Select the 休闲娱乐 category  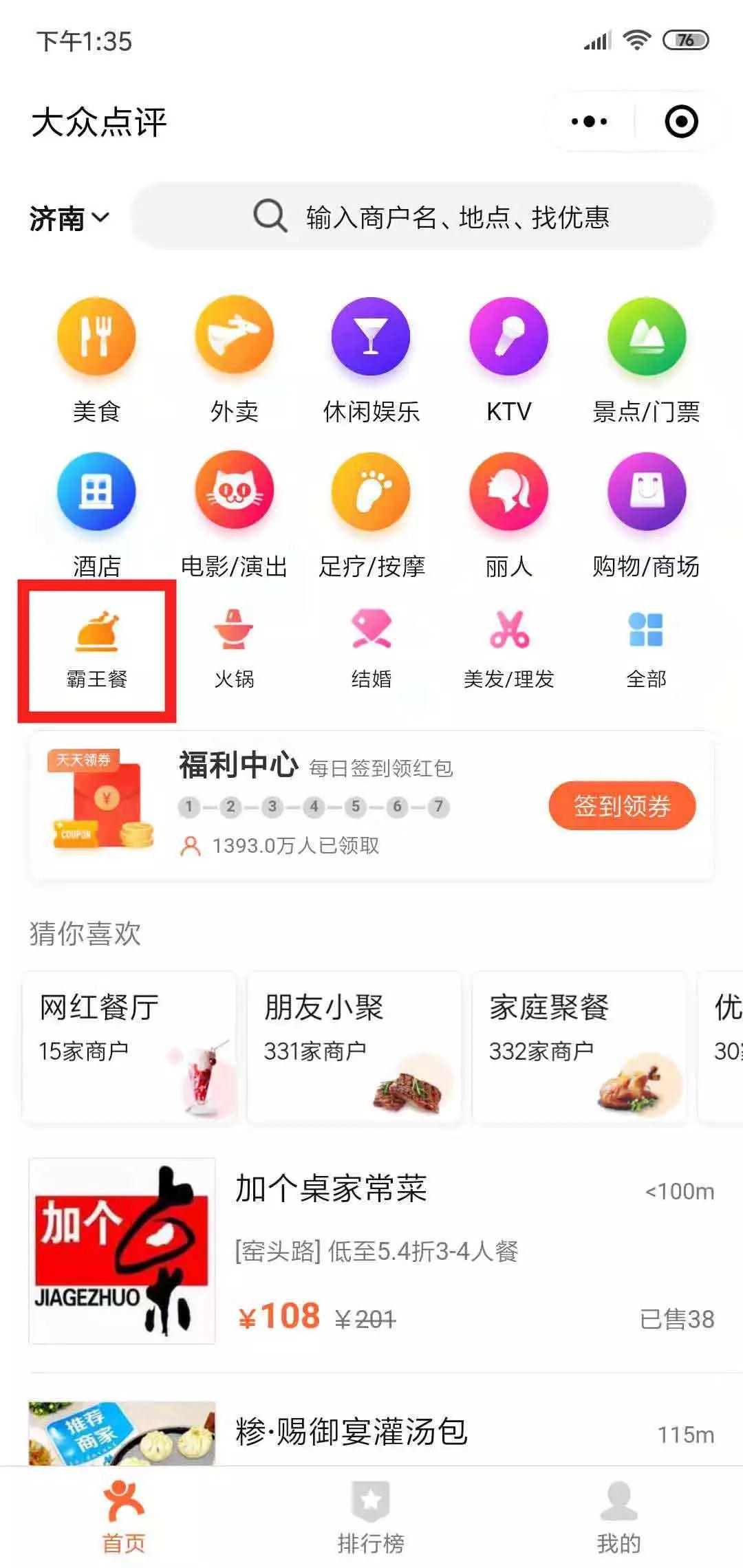[x=371, y=359]
